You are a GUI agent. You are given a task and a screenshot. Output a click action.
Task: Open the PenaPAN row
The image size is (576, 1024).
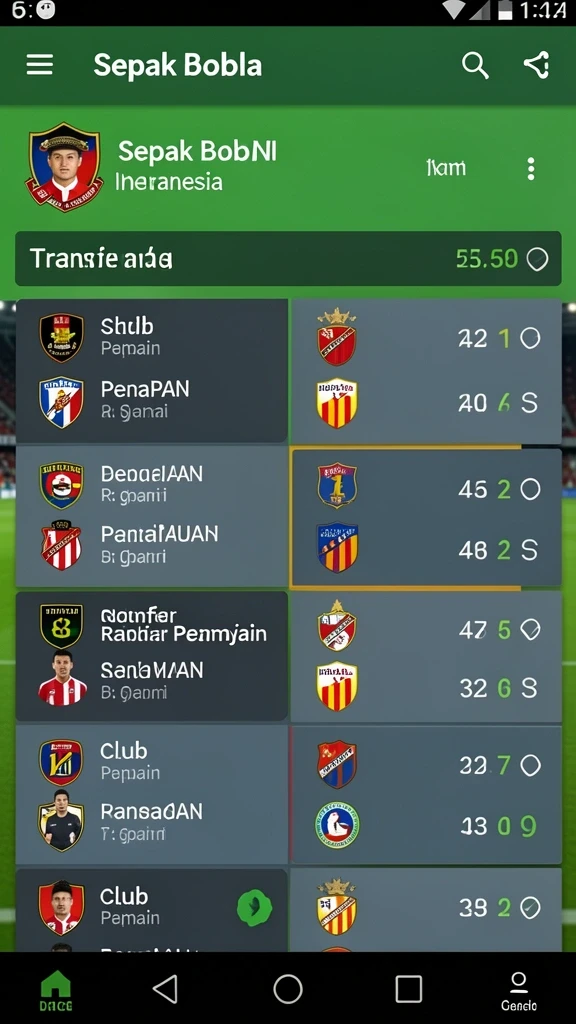coord(152,401)
